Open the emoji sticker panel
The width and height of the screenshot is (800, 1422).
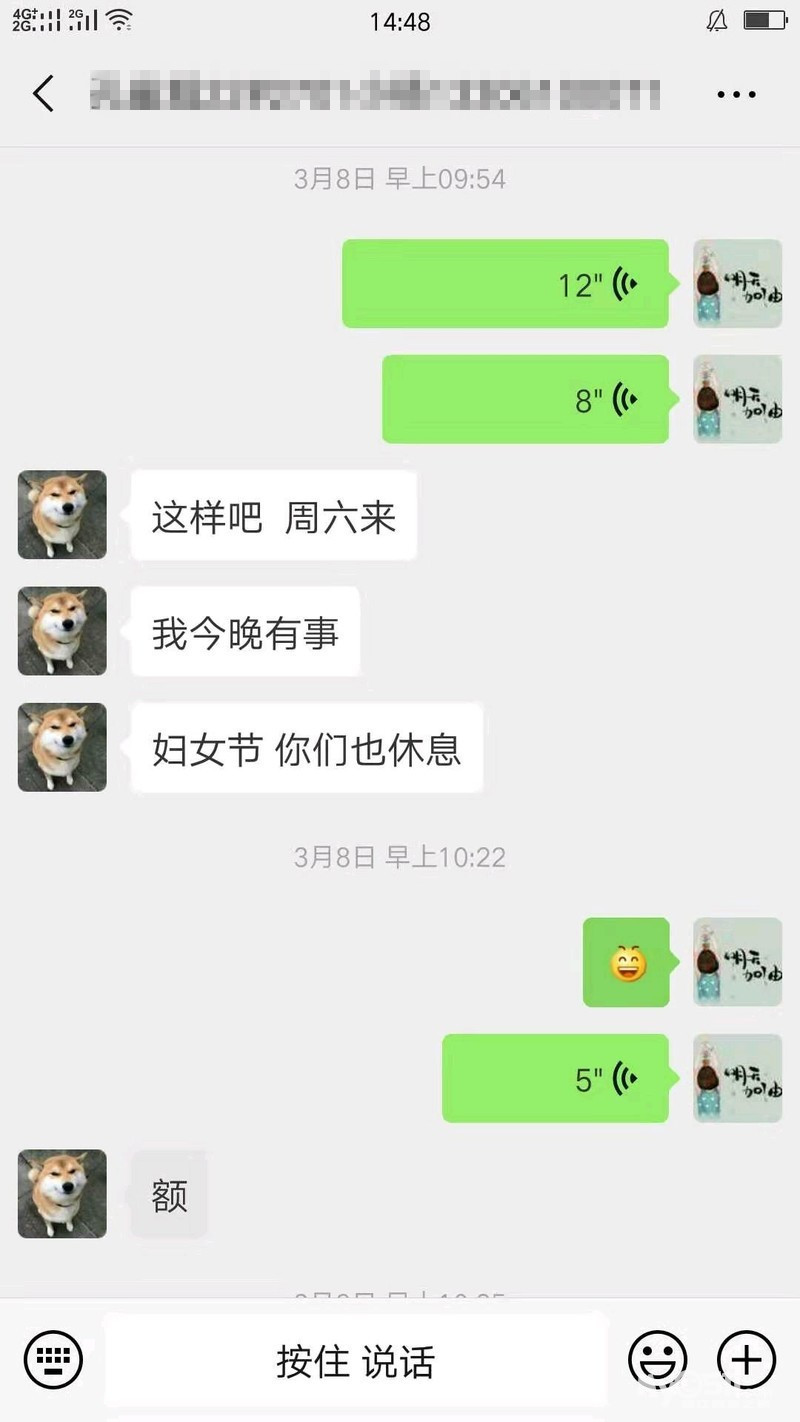point(657,1360)
